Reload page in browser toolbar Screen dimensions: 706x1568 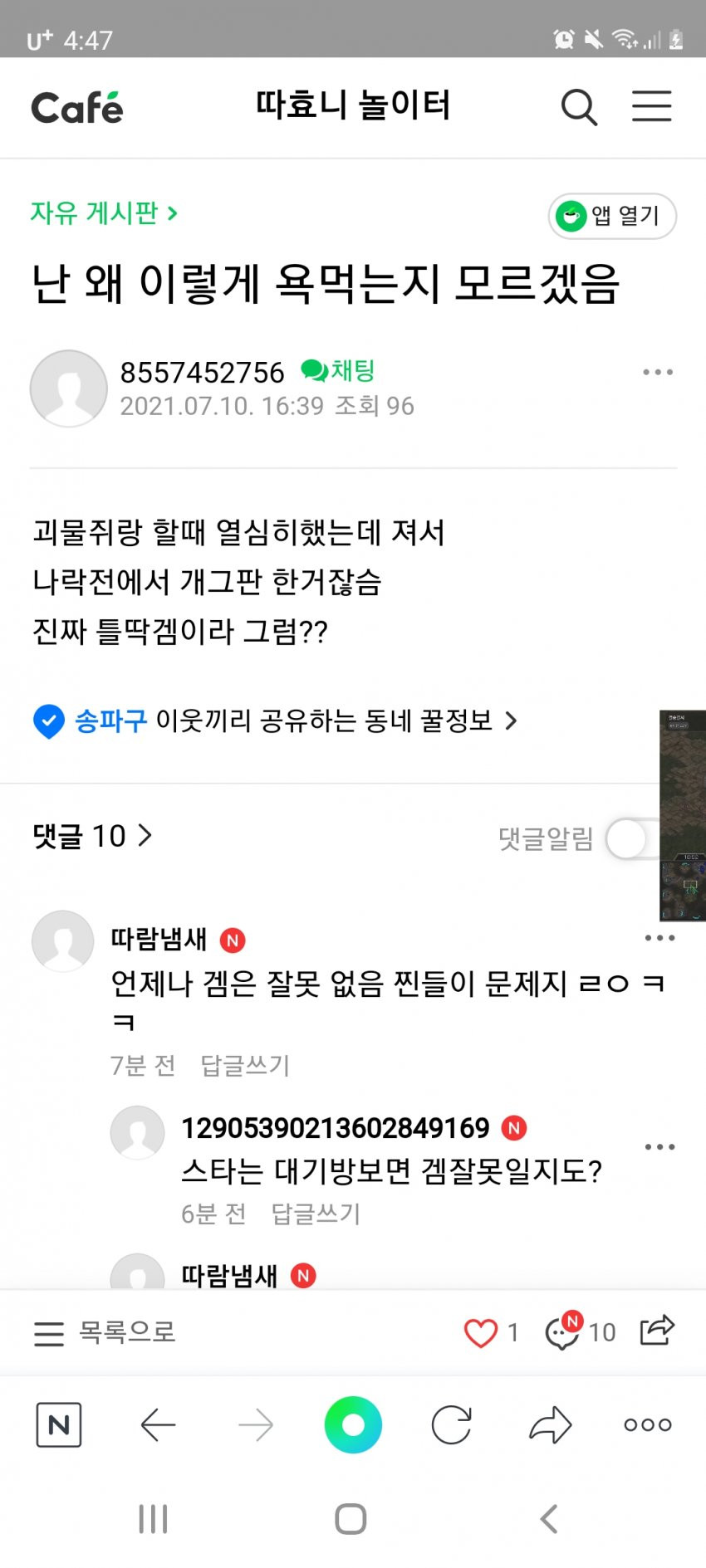451,1425
